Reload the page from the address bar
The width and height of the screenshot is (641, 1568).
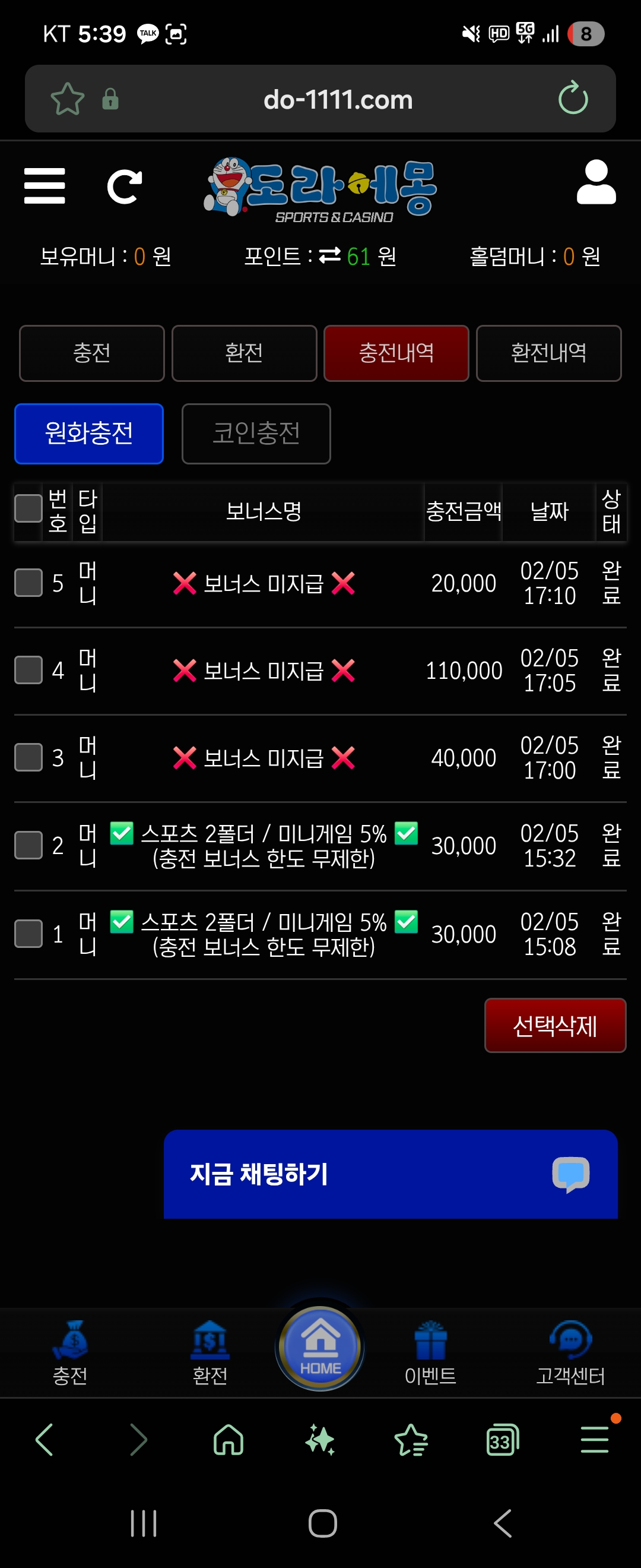point(573,99)
